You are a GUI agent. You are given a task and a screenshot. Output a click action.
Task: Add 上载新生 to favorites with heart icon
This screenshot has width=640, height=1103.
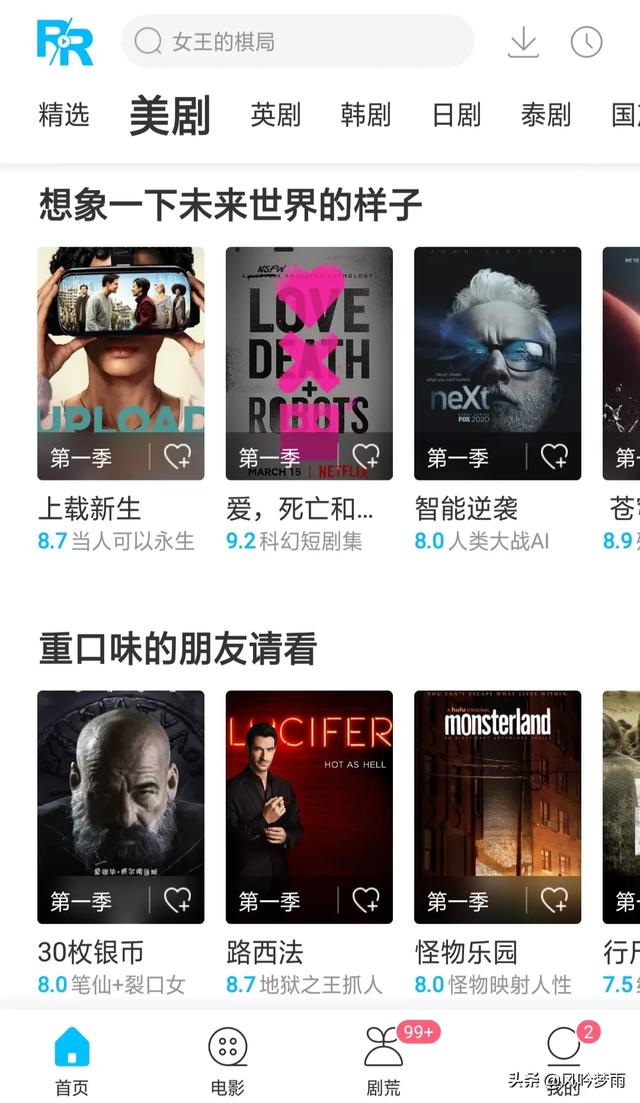(177, 457)
